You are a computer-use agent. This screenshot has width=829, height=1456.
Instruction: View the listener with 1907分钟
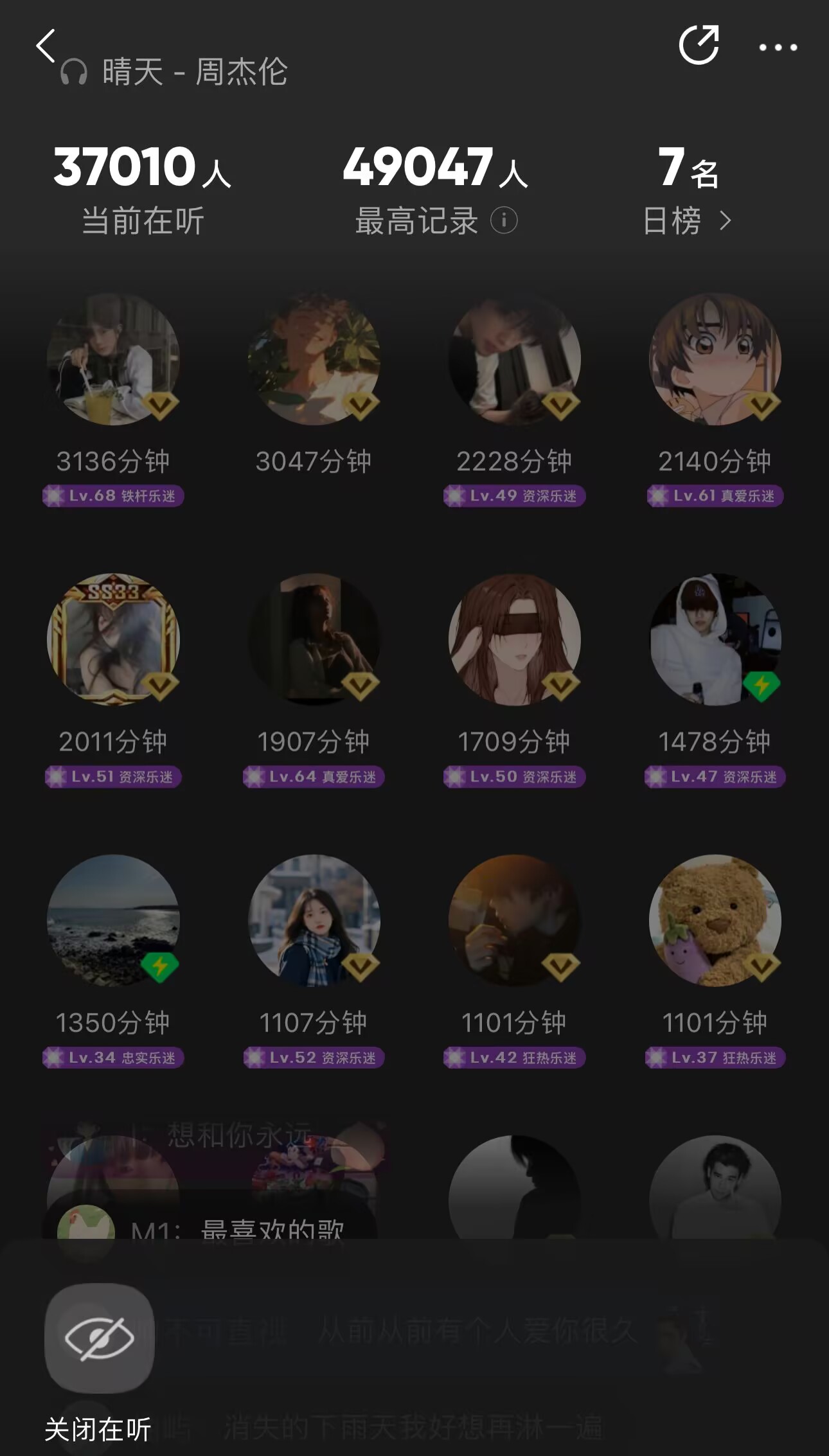pyautogui.click(x=314, y=639)
